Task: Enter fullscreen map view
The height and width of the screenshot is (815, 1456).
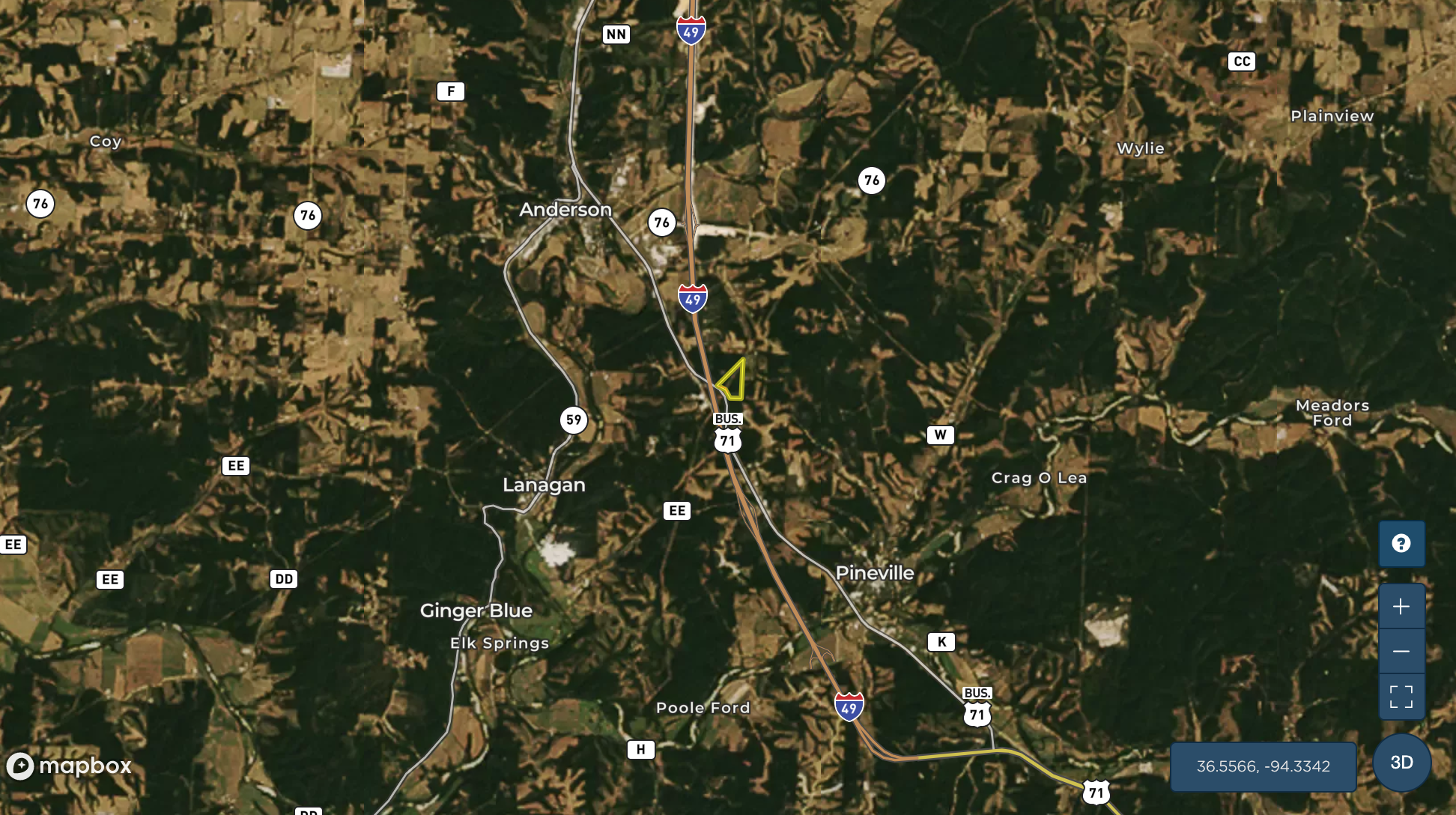Action: click(1401, 697)
